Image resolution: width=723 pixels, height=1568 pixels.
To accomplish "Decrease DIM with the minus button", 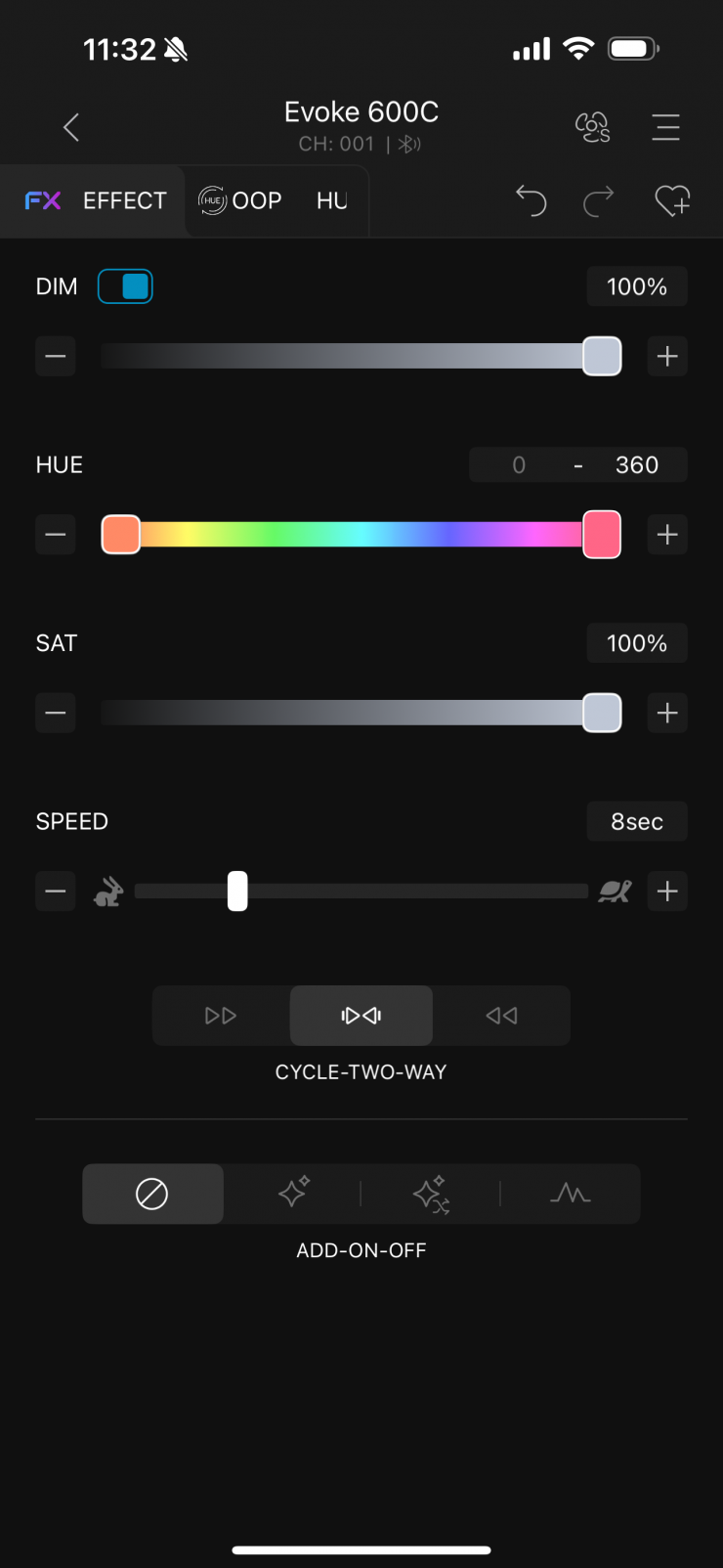I will [x=56, y=356].
